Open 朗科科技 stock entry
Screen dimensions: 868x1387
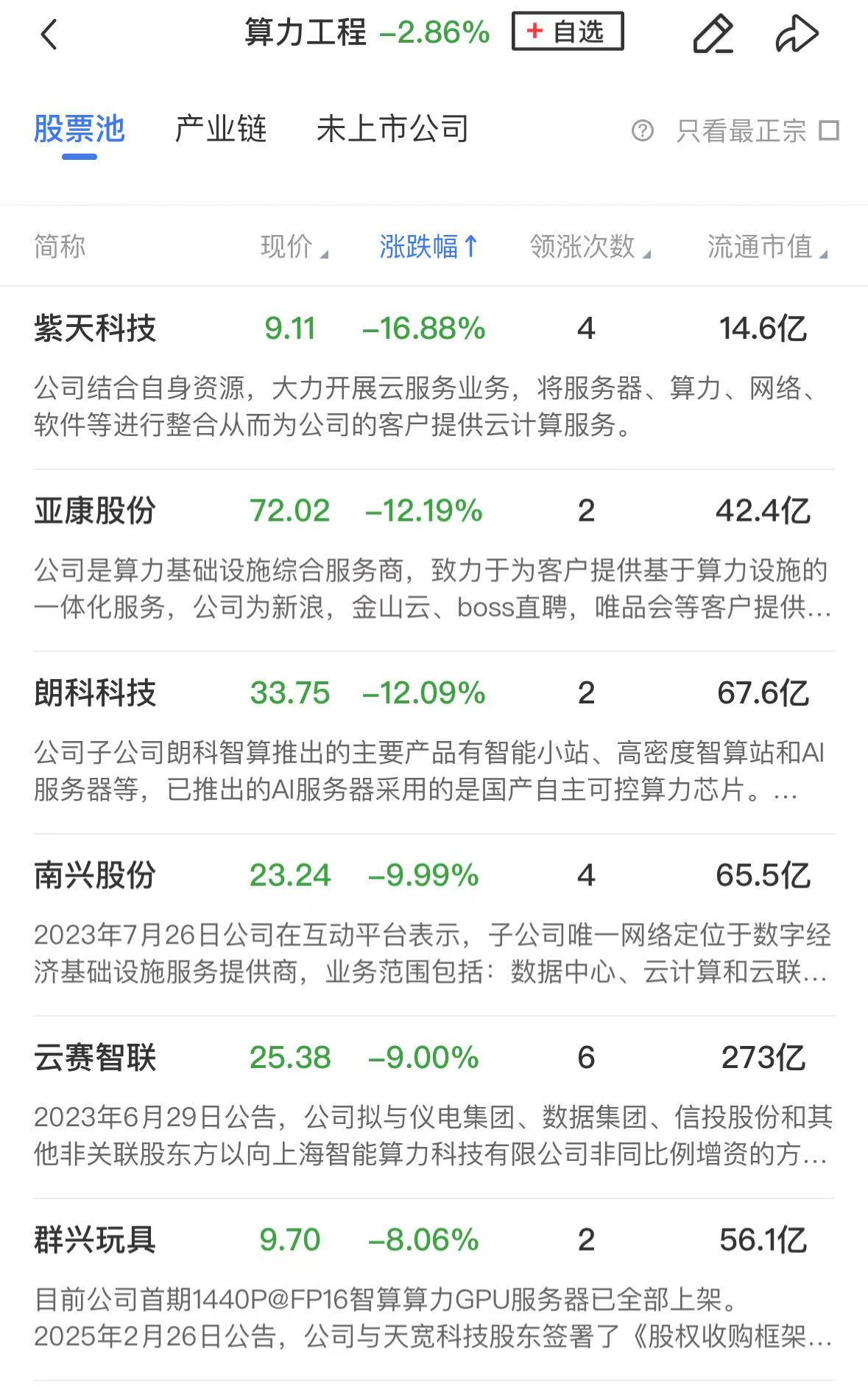tap(95, 693)
